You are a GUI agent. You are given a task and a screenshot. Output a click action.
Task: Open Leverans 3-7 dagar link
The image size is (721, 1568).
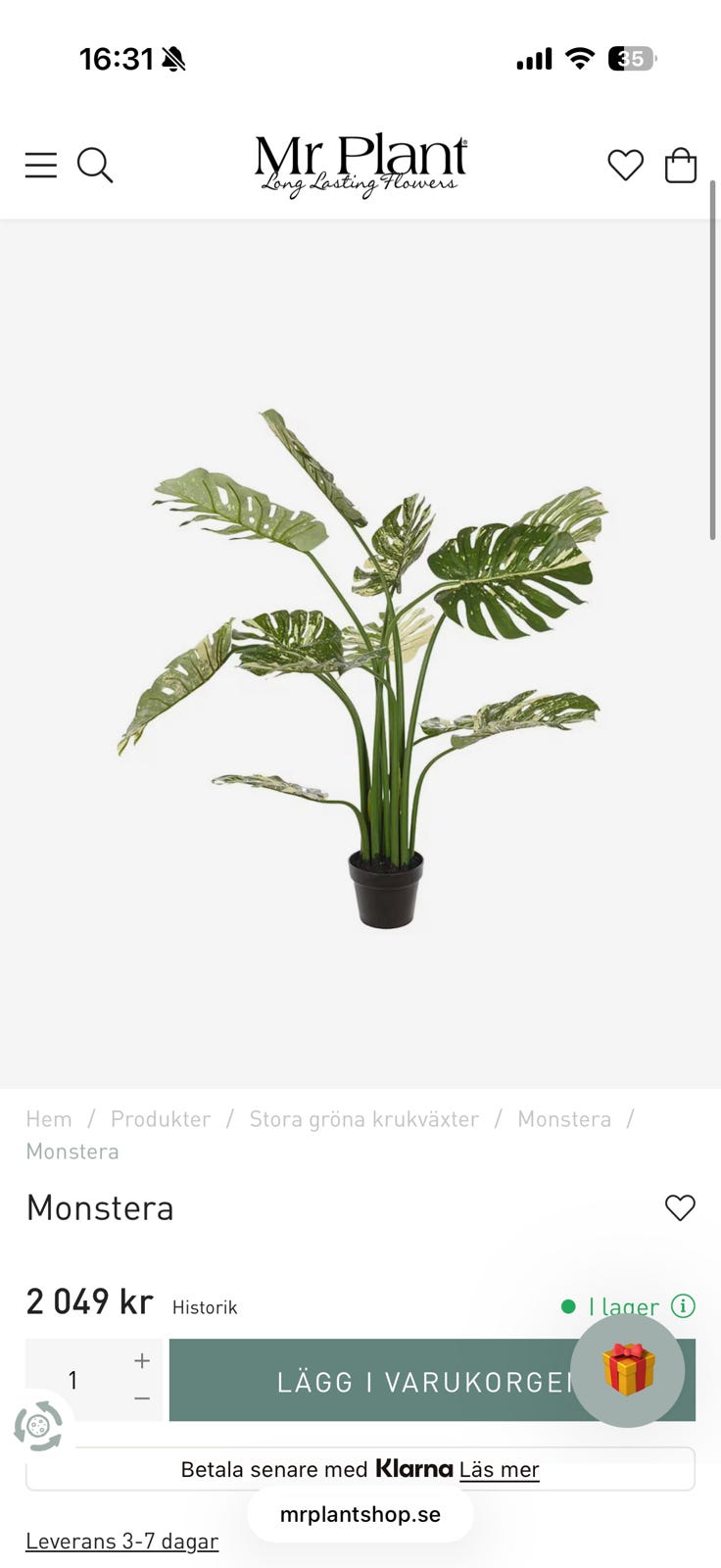tap(121, 1542)
